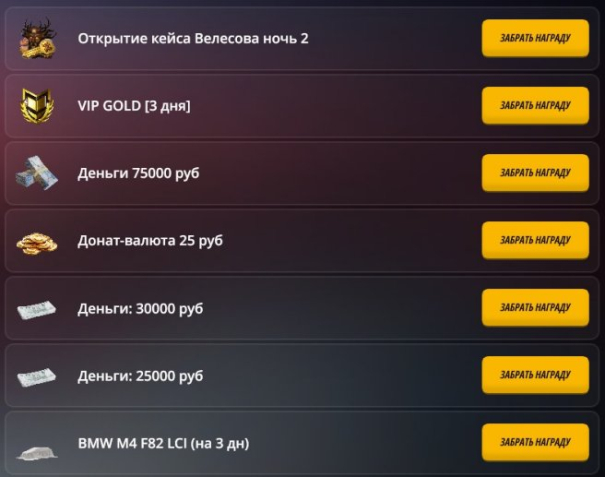
Task: Claim Донат-валюта 25 руб reward
Action: pyautogui.click(x=535, y=240)
